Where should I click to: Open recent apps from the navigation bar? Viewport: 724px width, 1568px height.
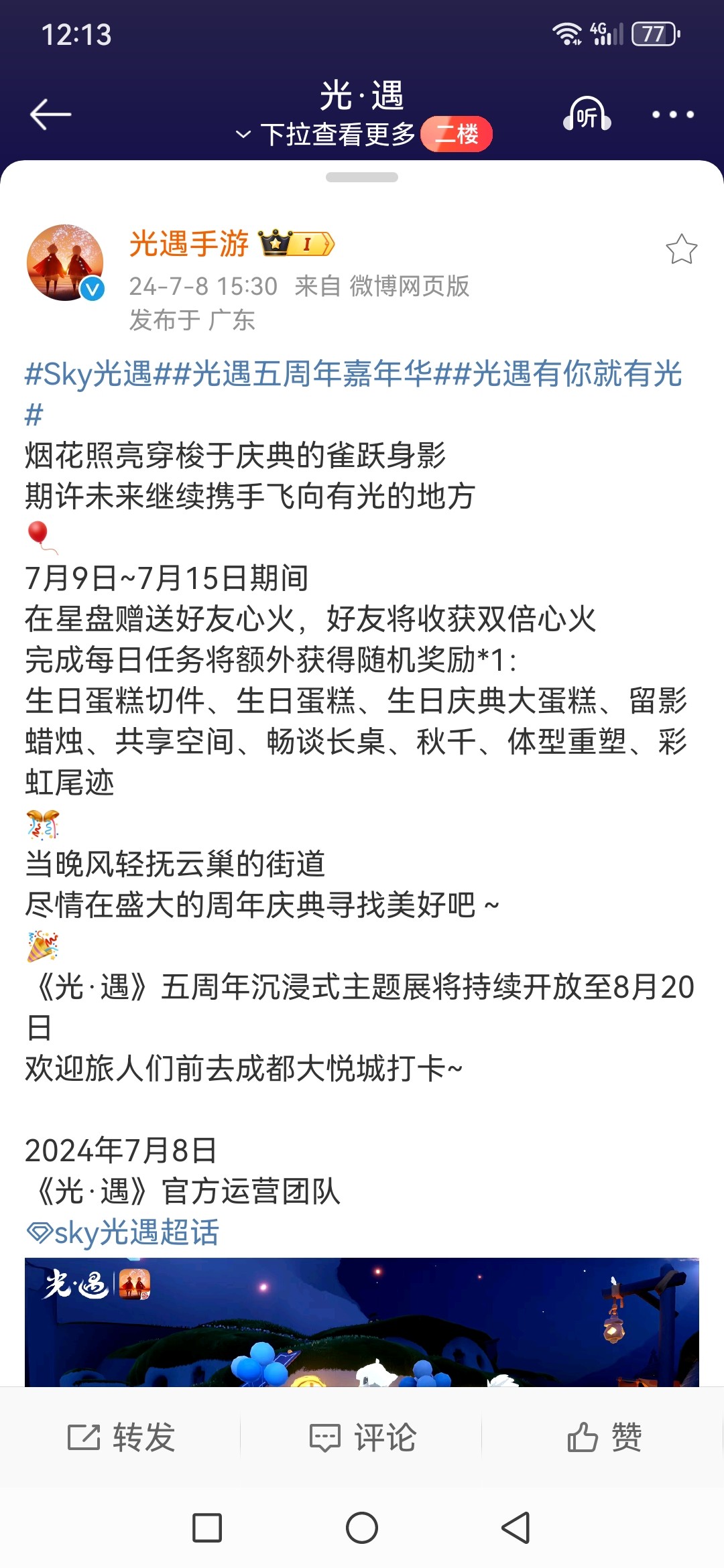click(x=207, y=1528)
